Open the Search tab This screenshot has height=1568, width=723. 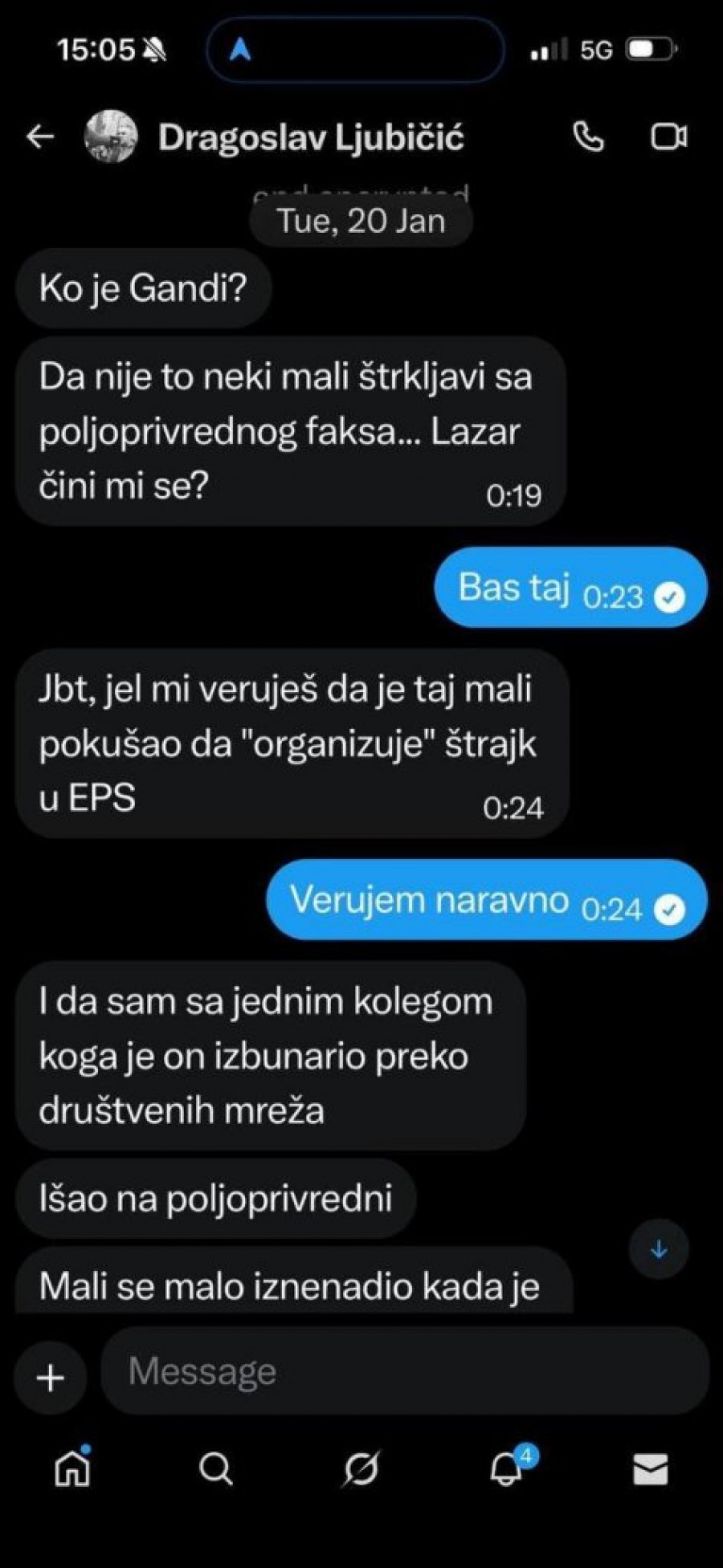(215, 1469)
